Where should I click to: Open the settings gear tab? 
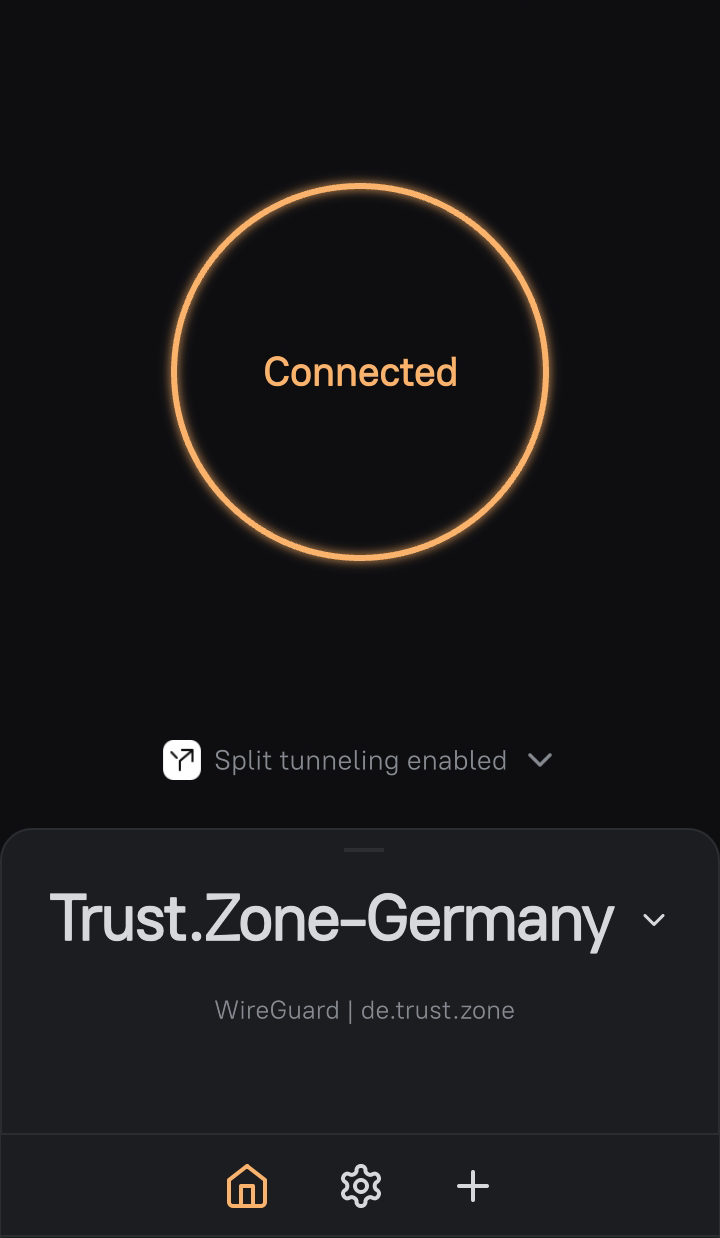[361, 1187]
